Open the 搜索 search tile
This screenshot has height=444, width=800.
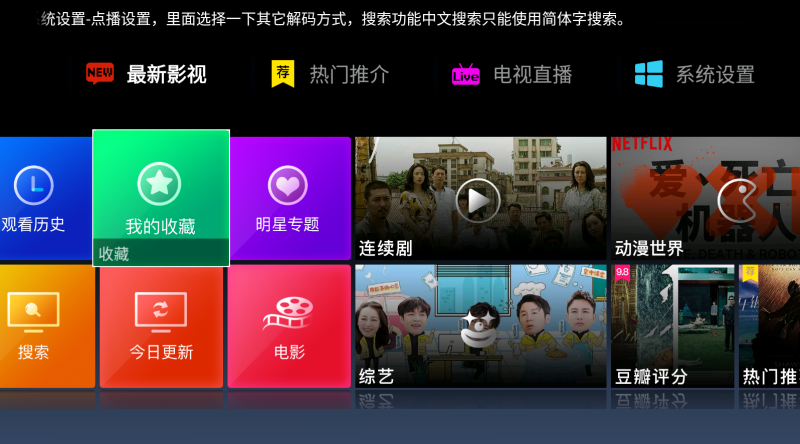(x=40, y=326)
